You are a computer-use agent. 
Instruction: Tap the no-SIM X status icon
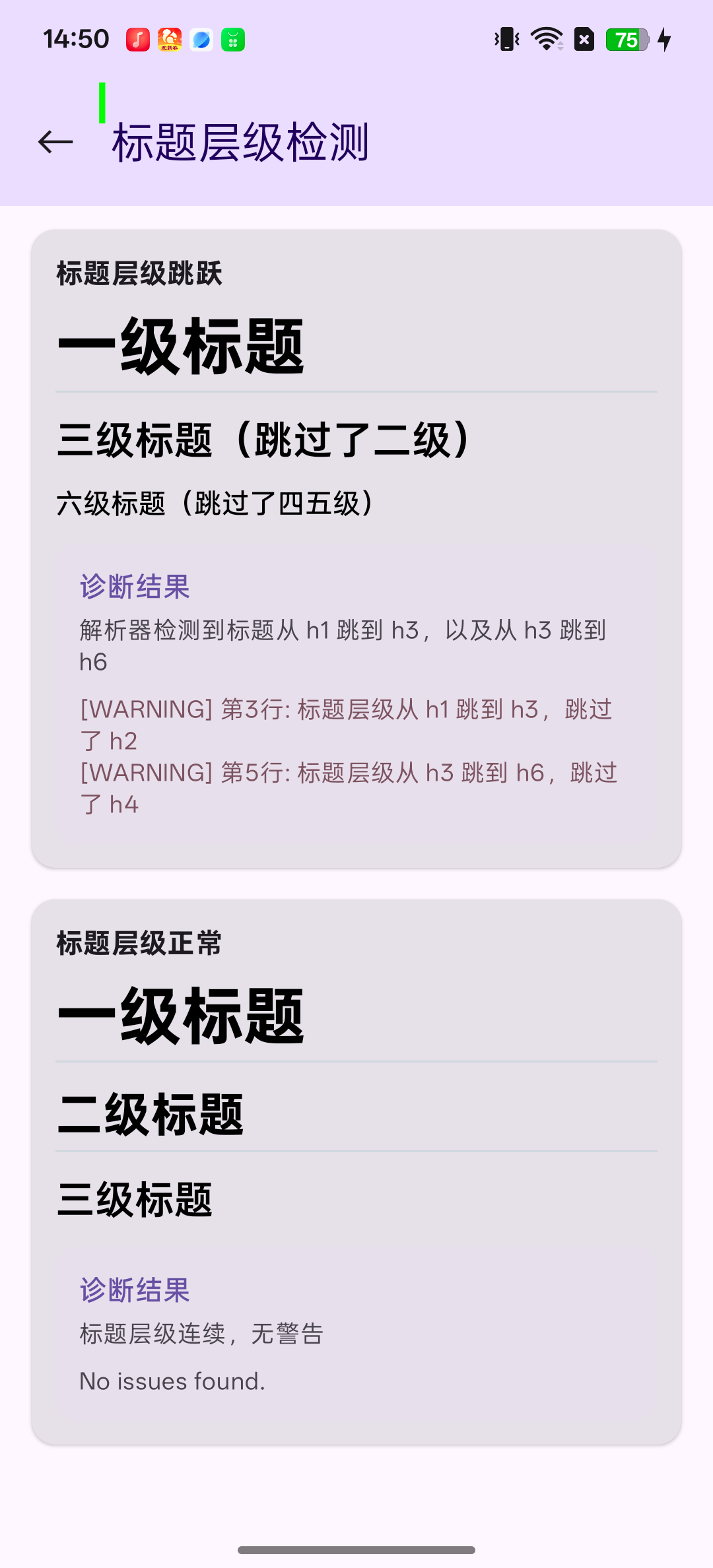(583, 40)
